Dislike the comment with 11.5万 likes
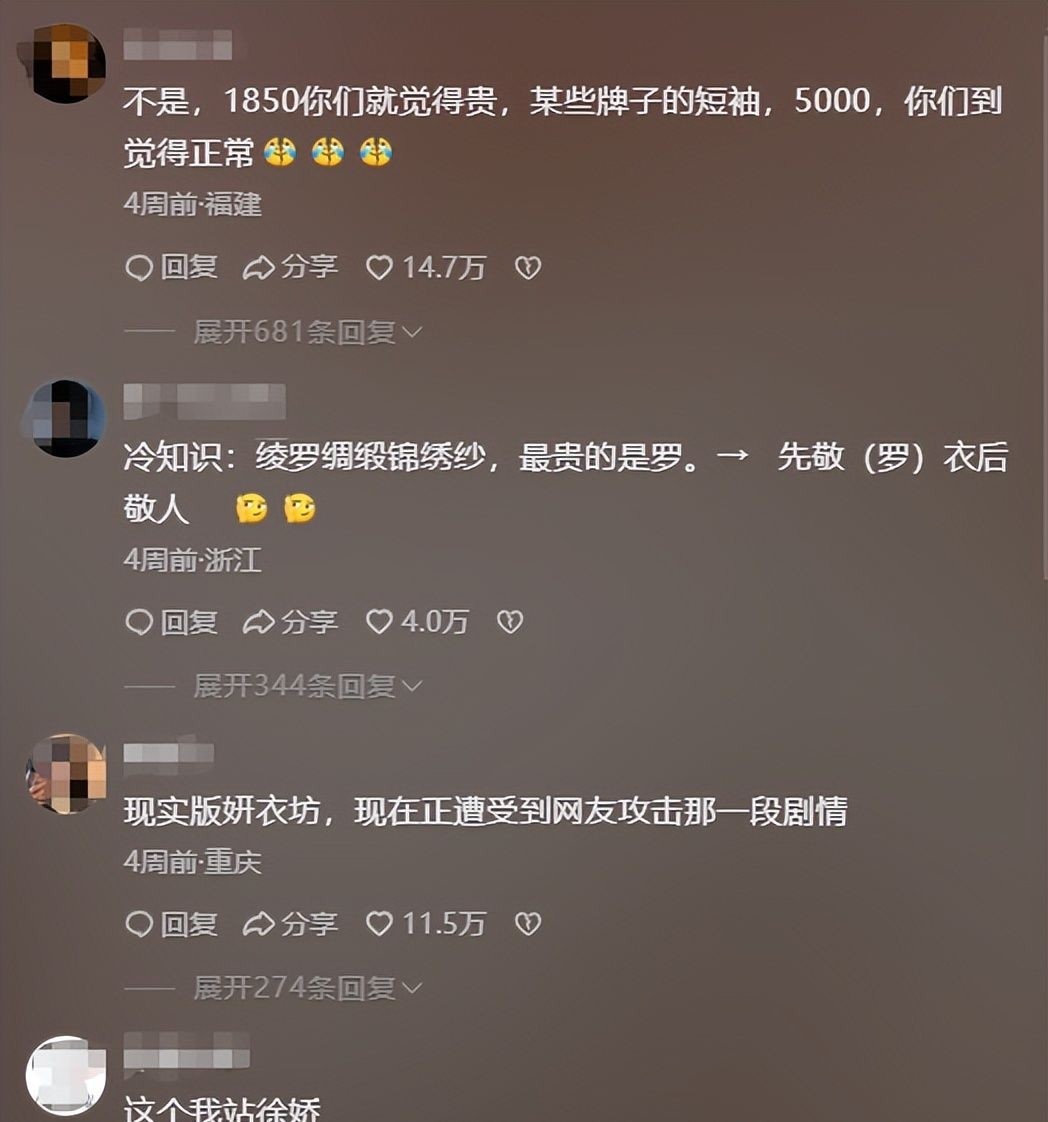Viewport: 1048px width, 1122px height. point(527,923)
